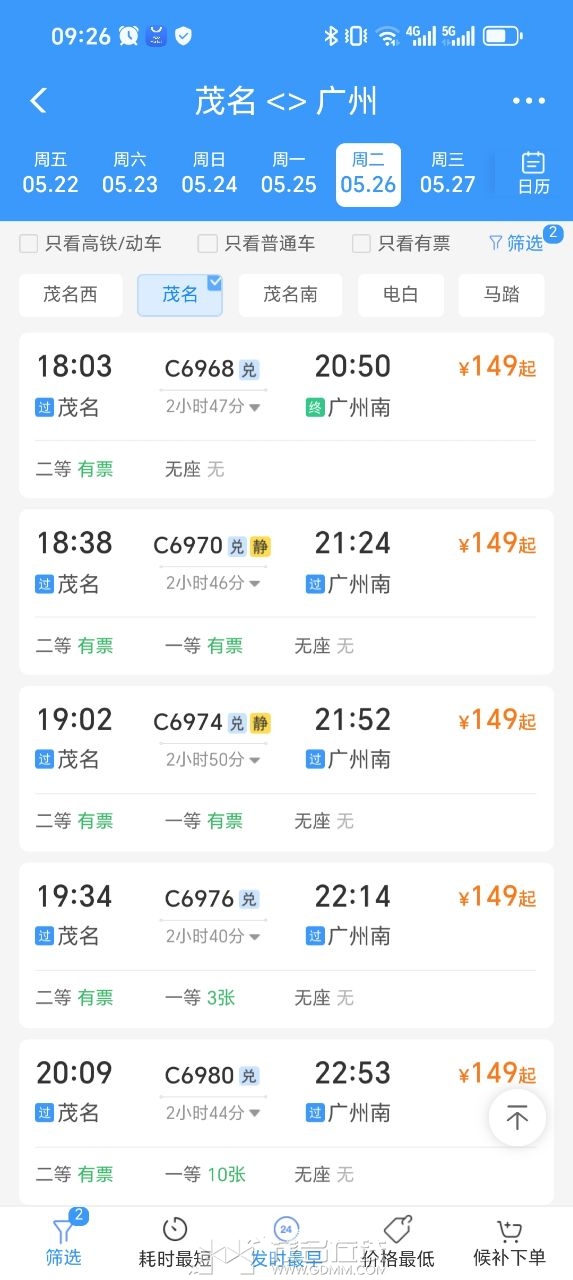Select the 电白 station chip
The width and height of the screenshot is (573, 1280).
click(x=400, y=295)
